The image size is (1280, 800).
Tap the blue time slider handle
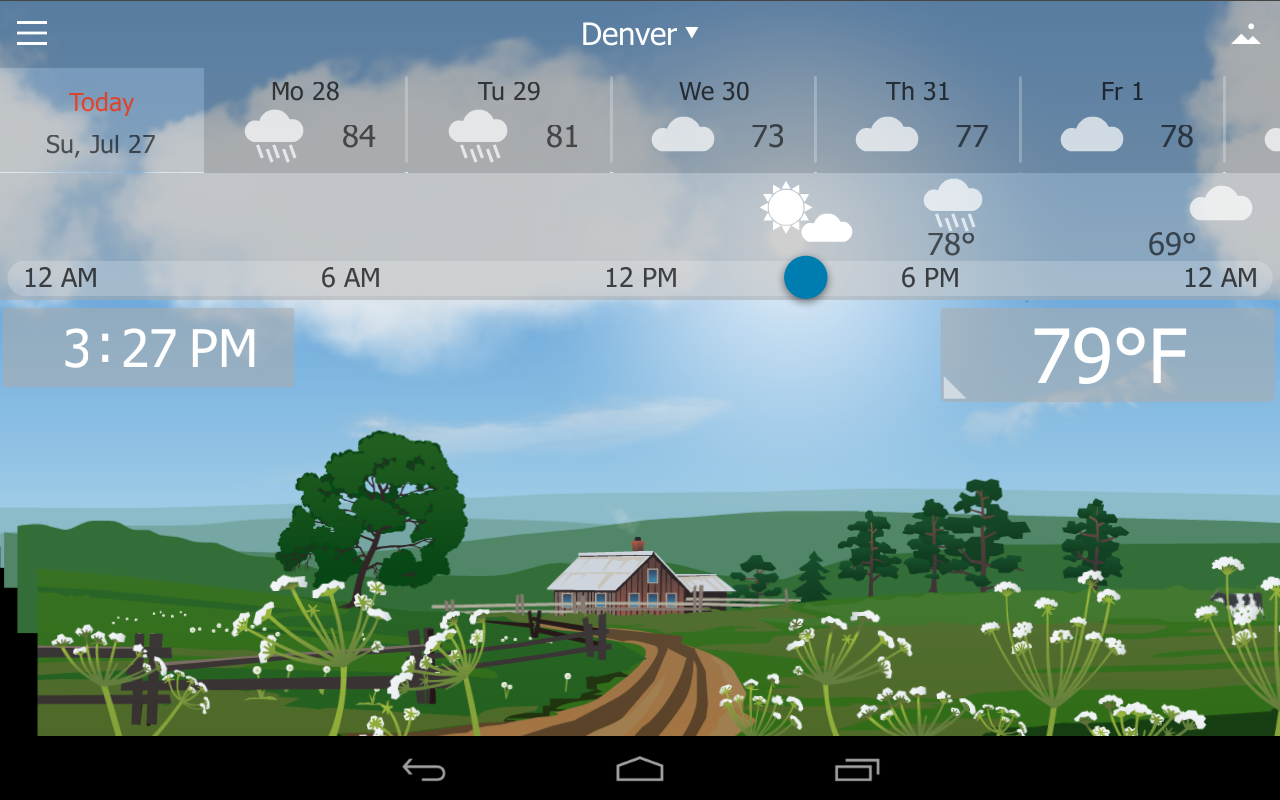click(x=805, y=277)
